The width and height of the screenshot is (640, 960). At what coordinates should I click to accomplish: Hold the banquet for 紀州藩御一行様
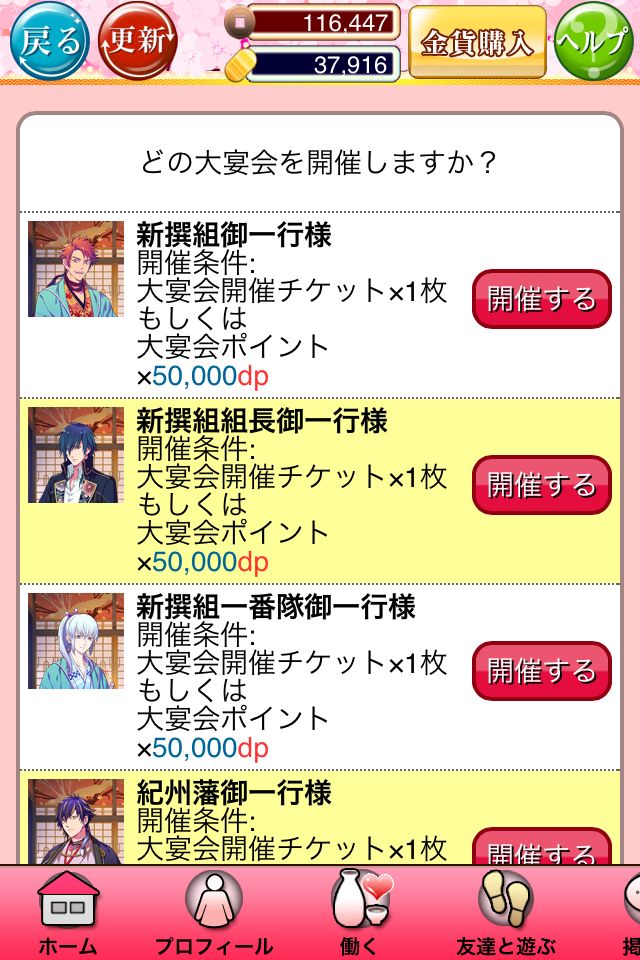[541, 848]
